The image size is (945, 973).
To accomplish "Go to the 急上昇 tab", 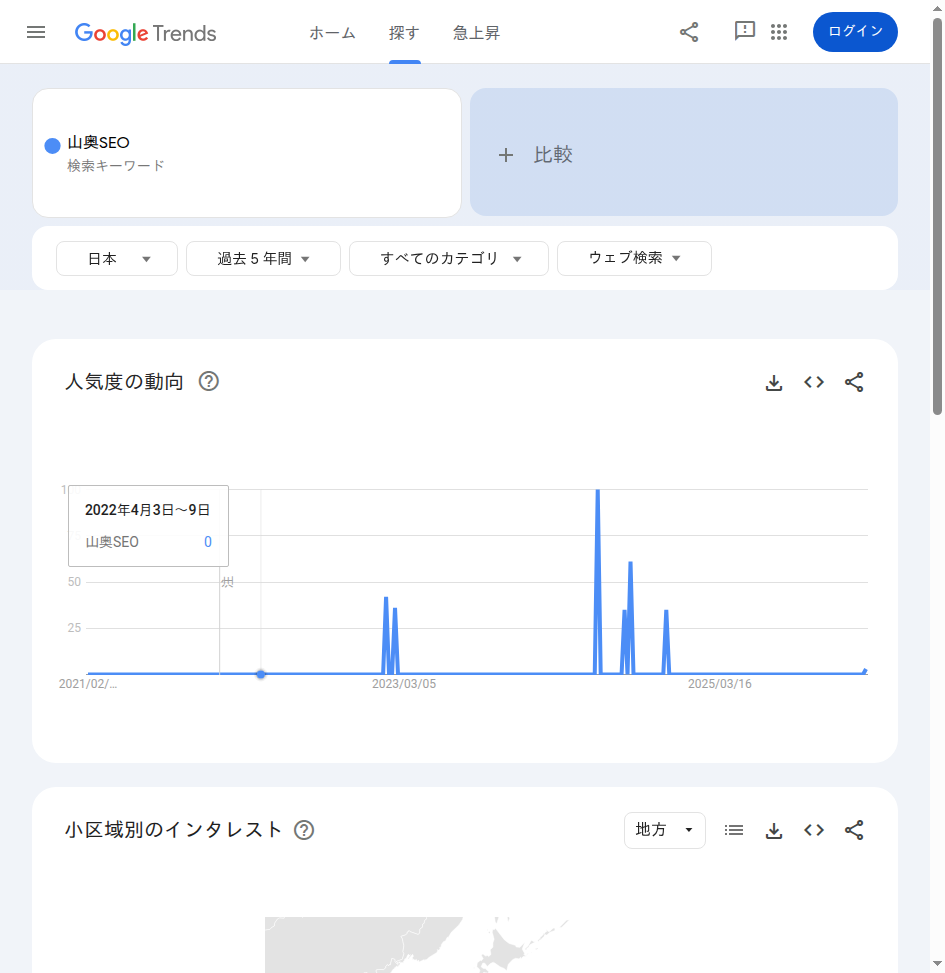I will coord(476,32).
